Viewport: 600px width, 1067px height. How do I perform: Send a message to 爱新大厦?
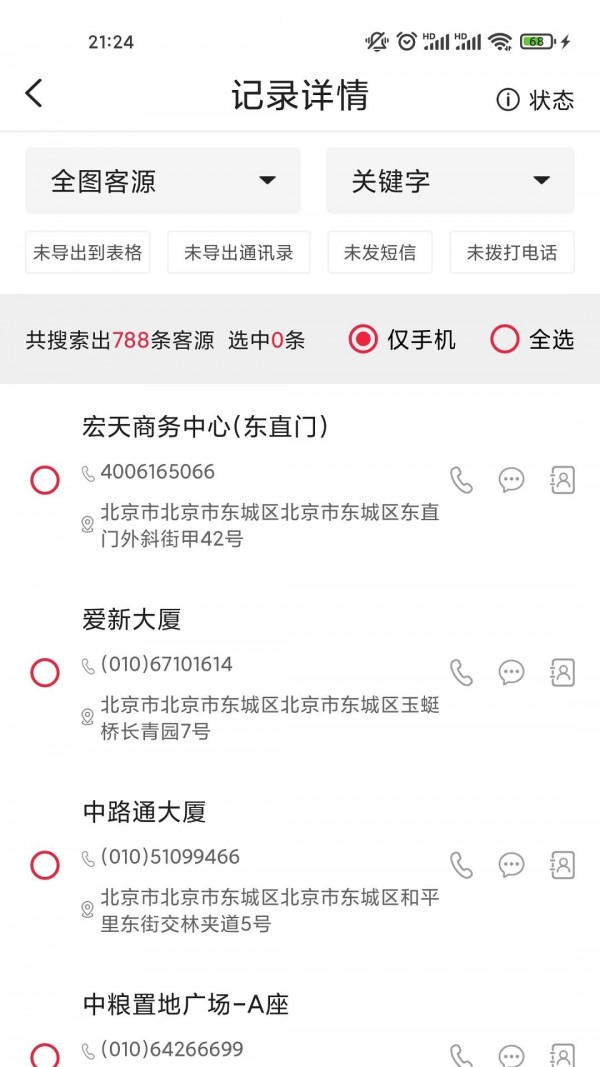click(511, 673)
